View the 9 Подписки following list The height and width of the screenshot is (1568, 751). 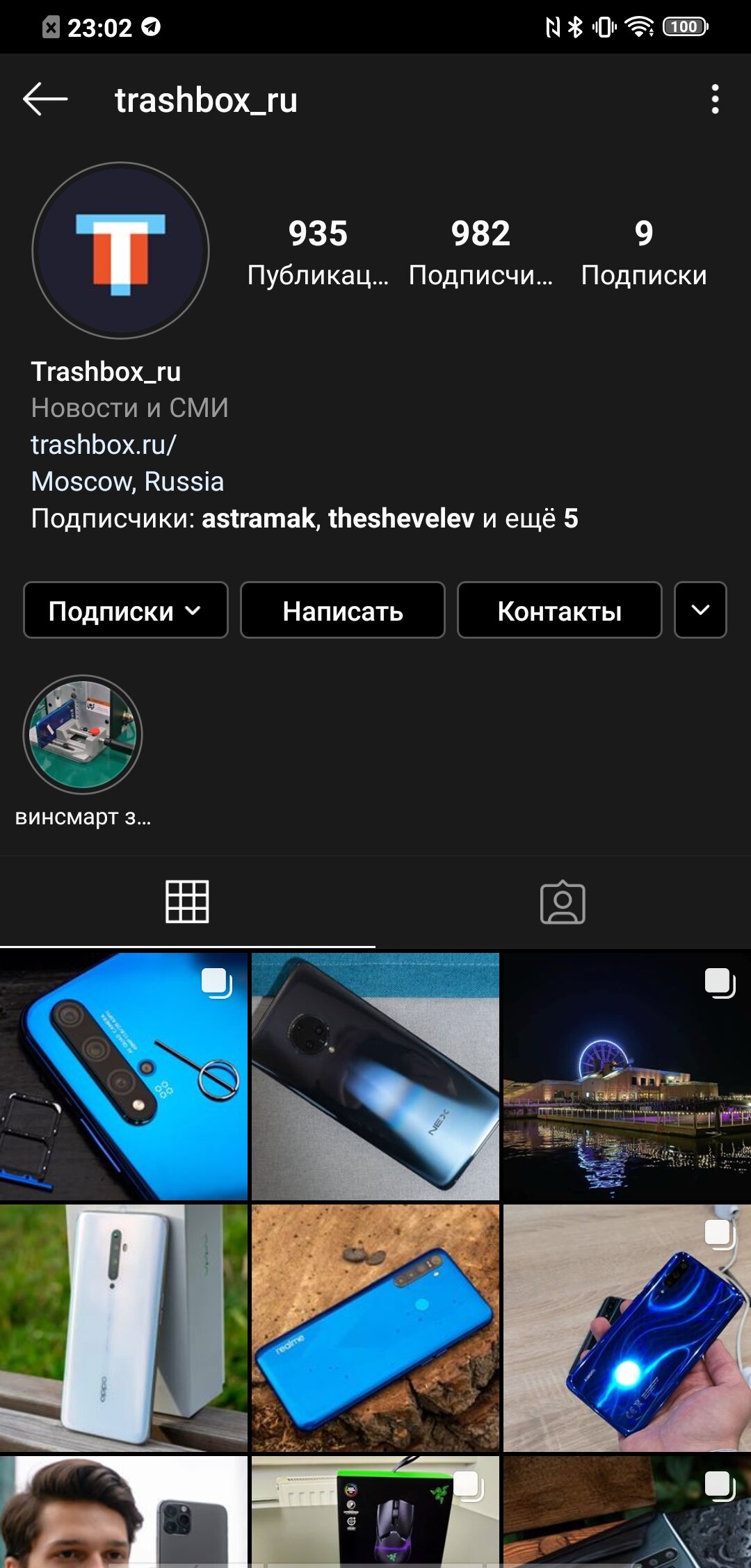(x=644, y=252)
